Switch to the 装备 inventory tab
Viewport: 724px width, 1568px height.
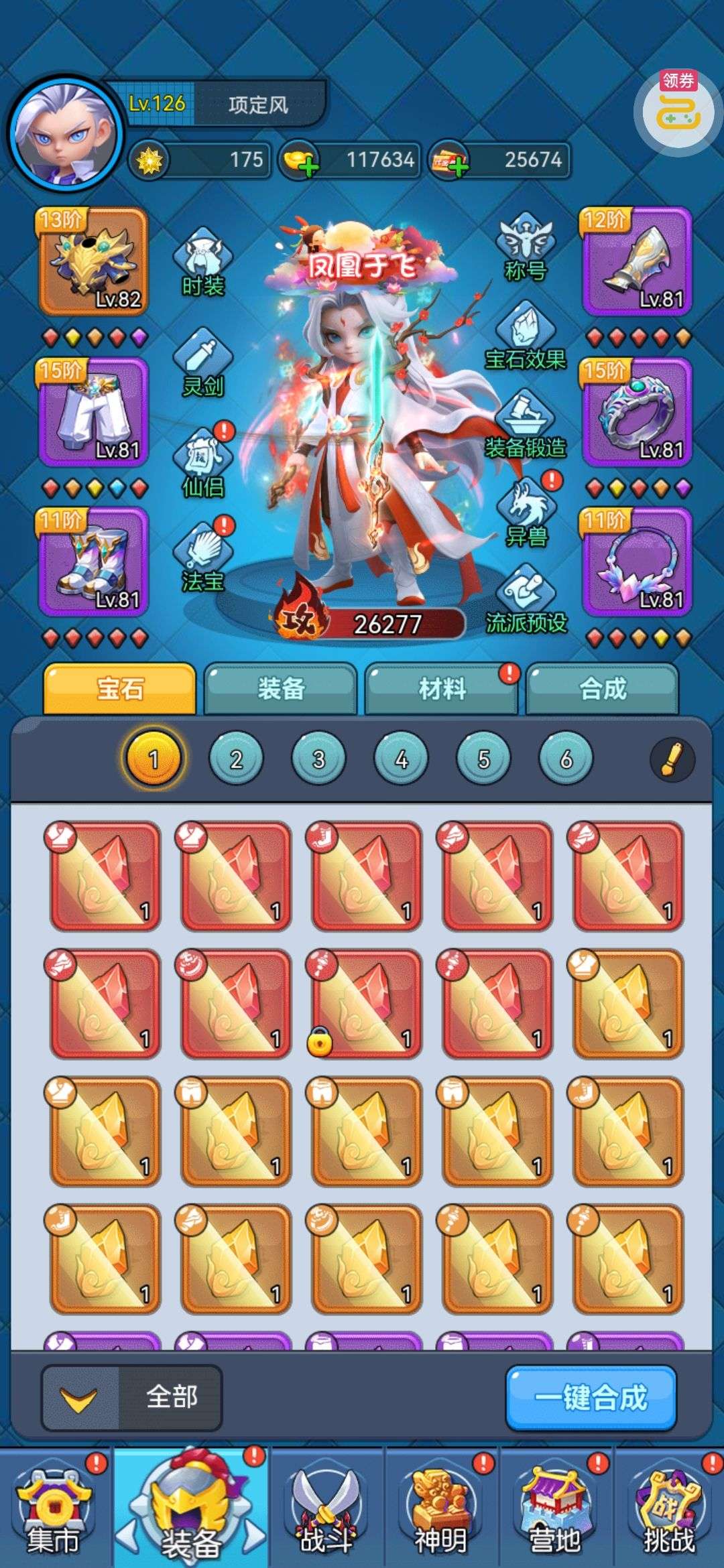(280, 688)
